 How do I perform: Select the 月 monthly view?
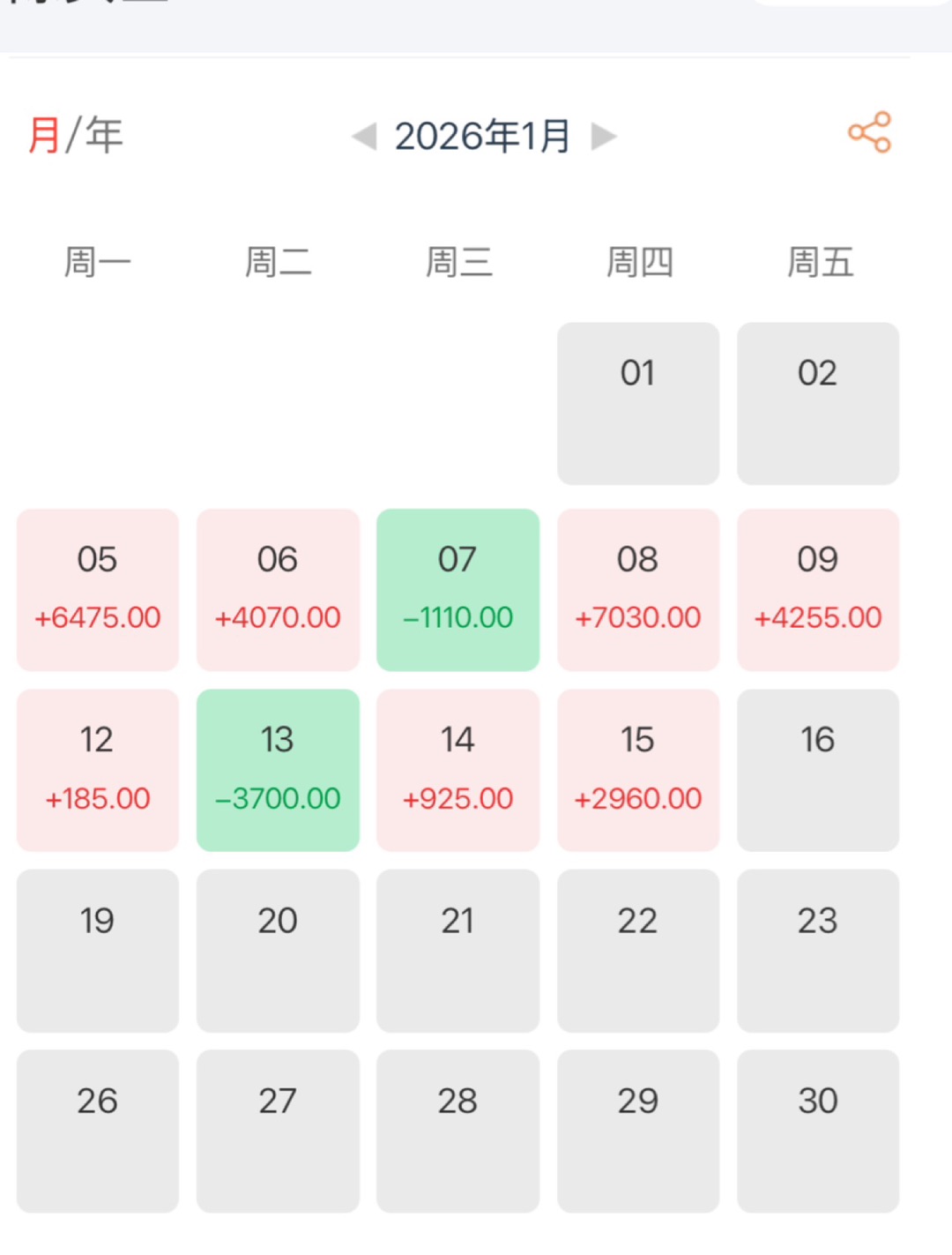point(44,136)
